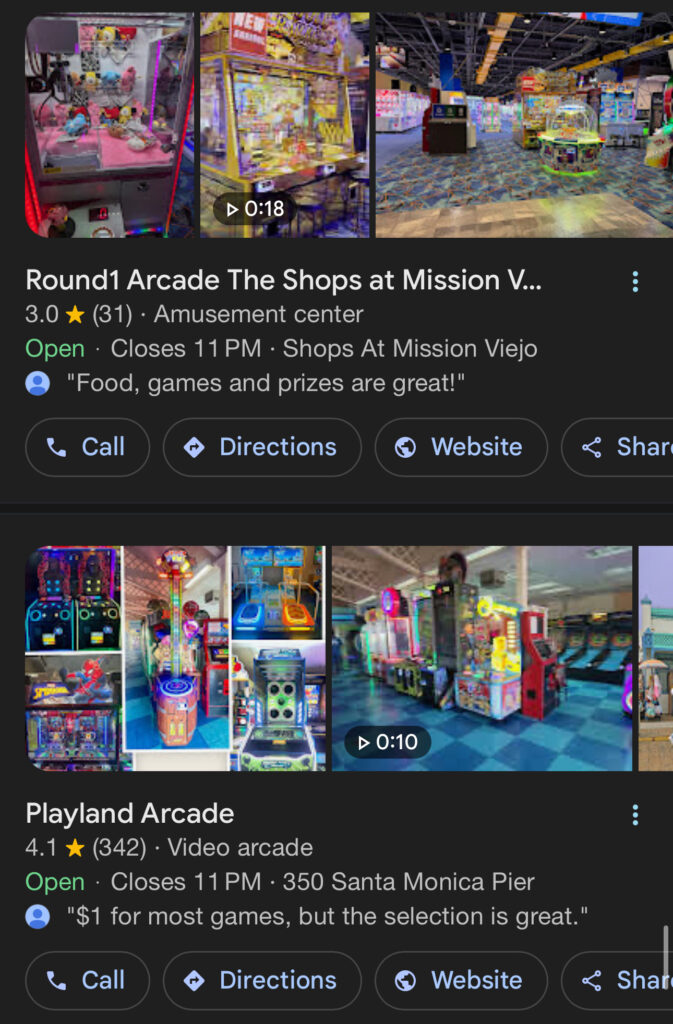
Task: Open the Round1 Arcade listing title
Action: pos(283,280)
